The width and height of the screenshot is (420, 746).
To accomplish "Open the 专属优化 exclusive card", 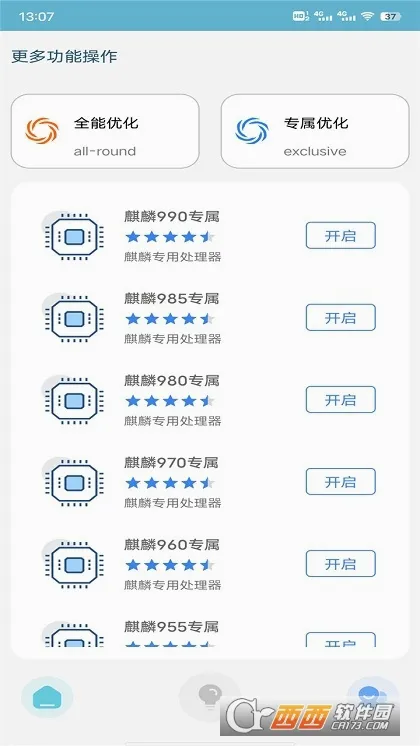I will tap(315, 131).
